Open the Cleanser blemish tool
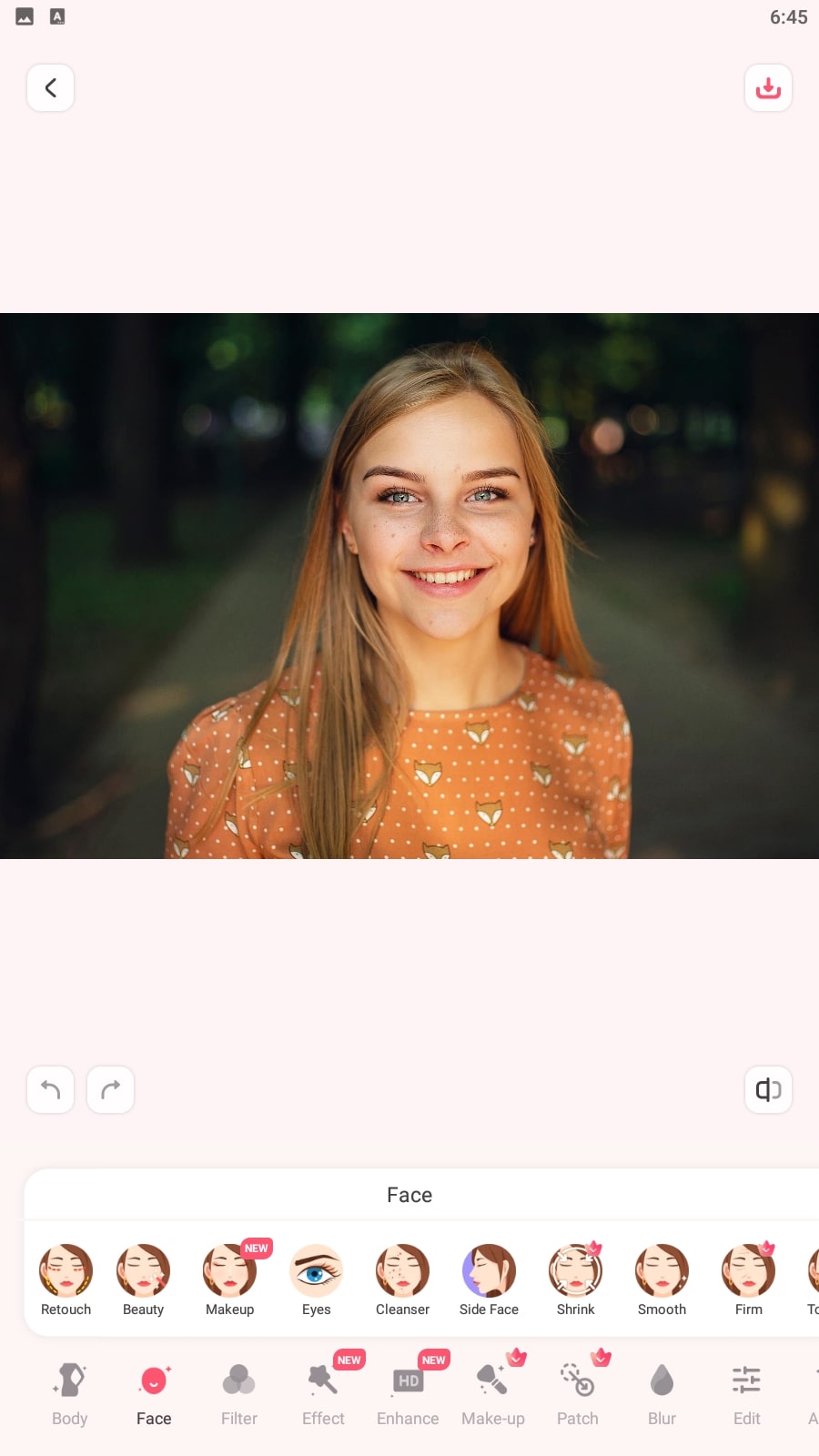Viewport: 819px width, 1456px height. coord(402,1279)
